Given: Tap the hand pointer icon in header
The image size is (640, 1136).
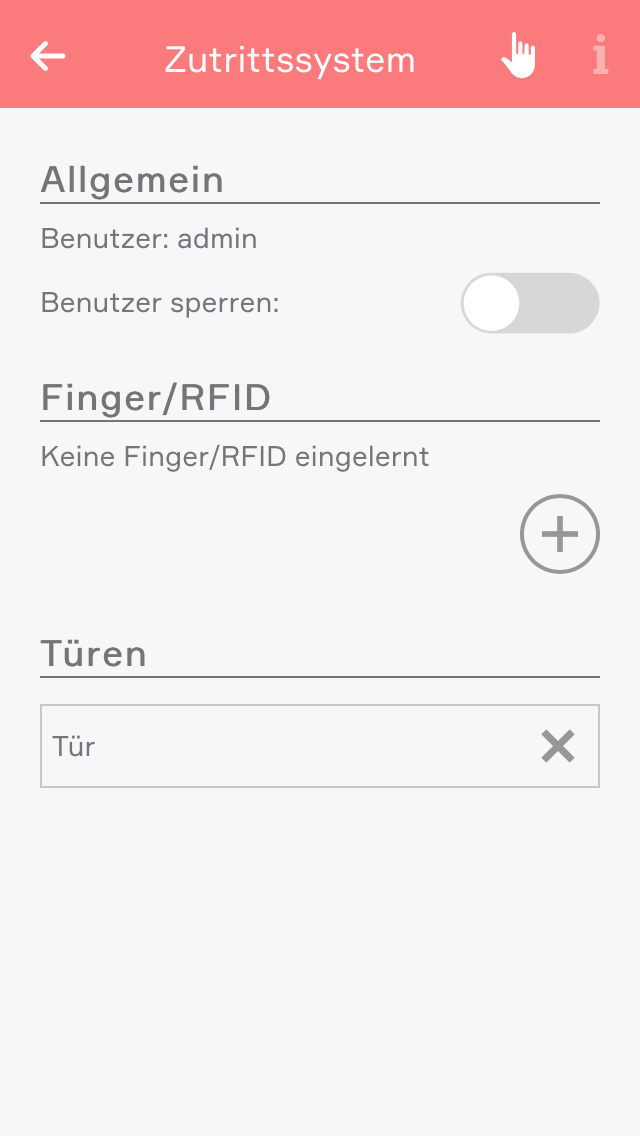Looking at the screenshot, I should click(518, 55).
